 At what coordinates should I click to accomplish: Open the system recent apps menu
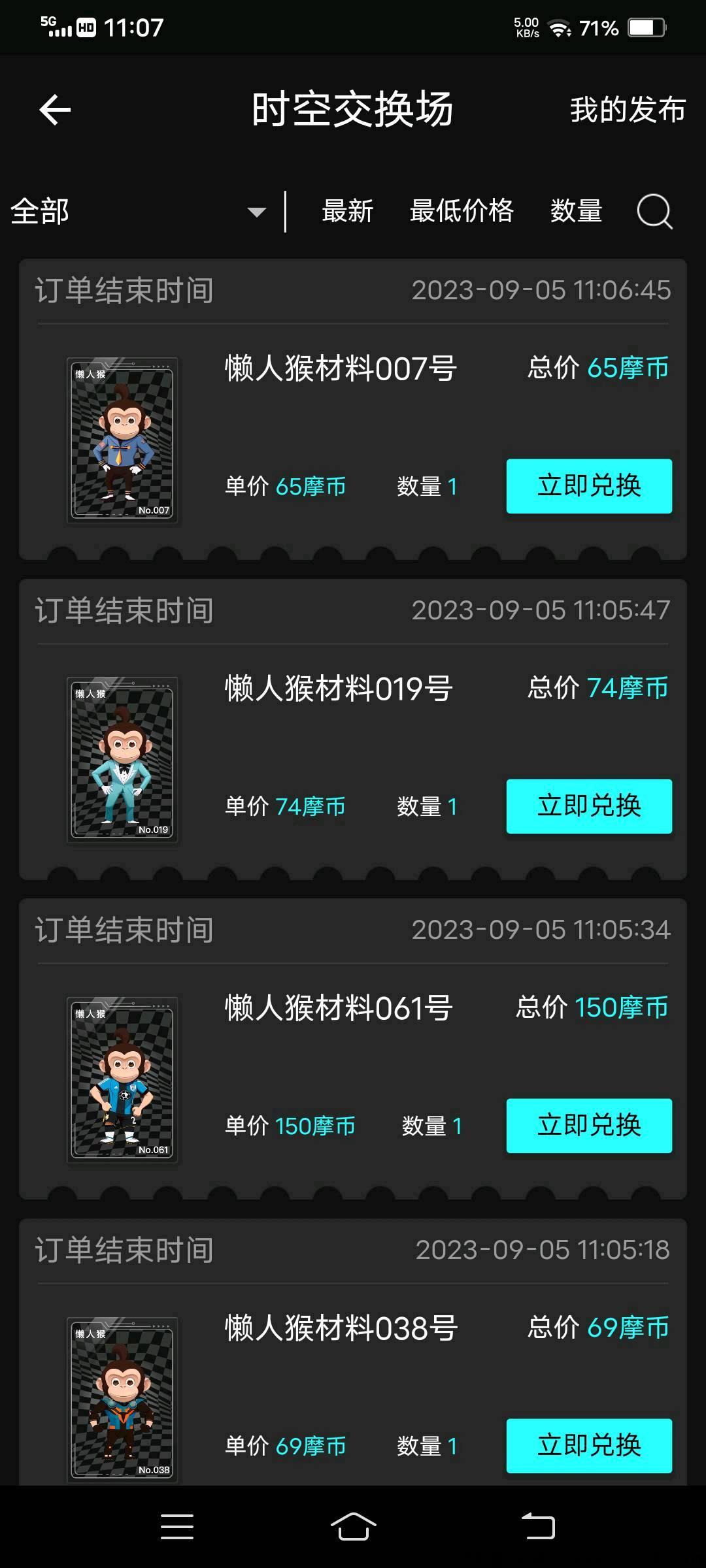tap(176, 1527)
